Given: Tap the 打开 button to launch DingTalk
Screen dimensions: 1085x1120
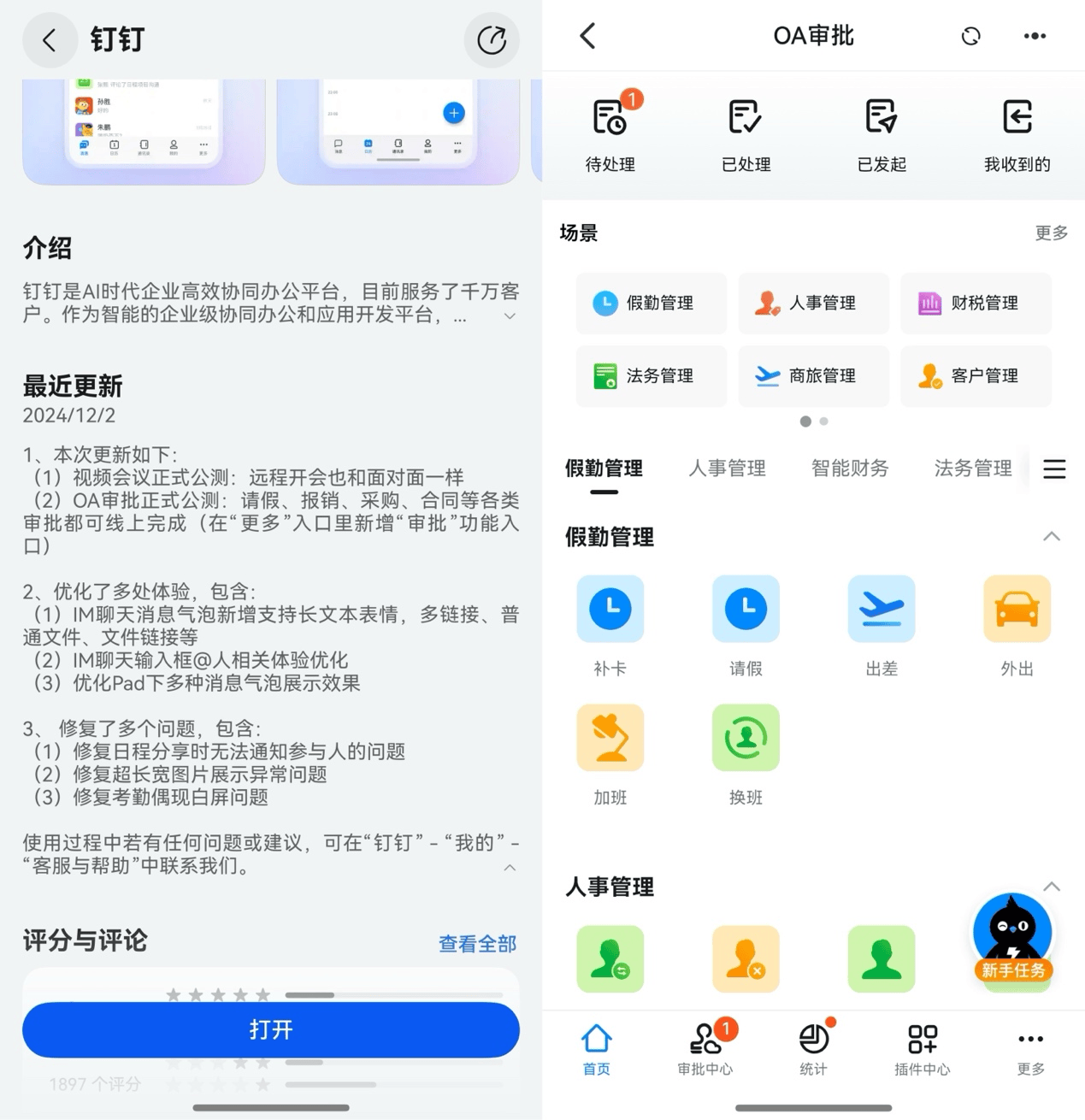Looking at the screenshot, I should tap(270, 1030).
